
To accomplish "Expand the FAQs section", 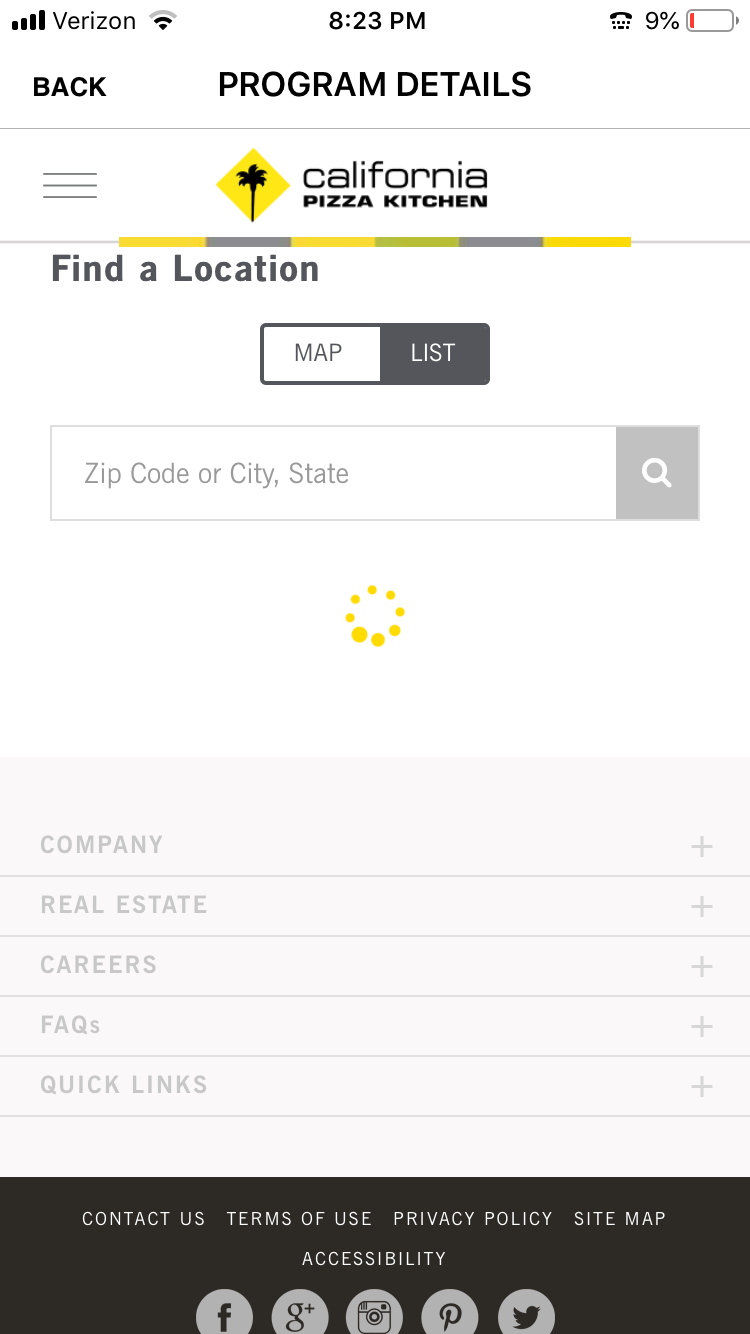I will click(x=375, y=1026).
